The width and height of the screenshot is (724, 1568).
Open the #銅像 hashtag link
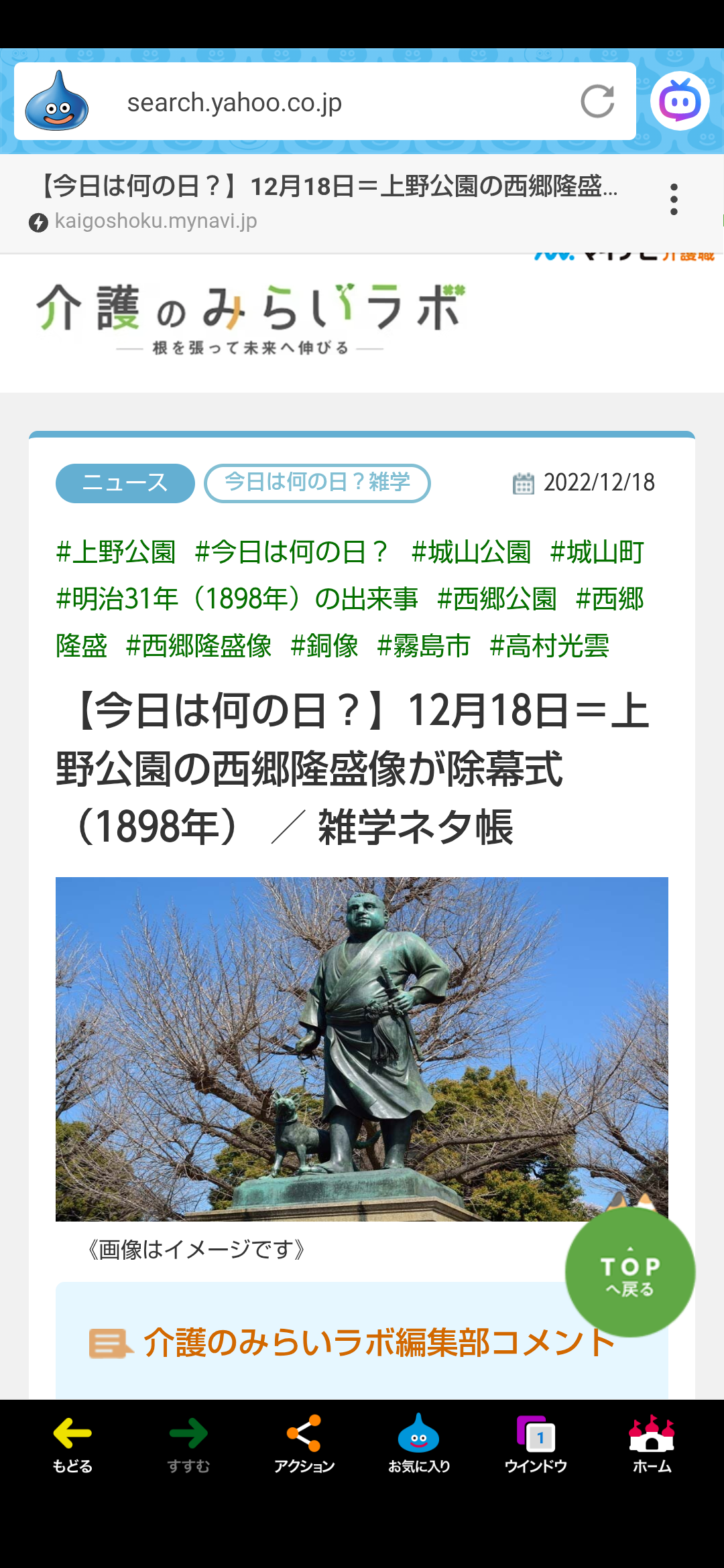pyautogui.click(x=324, y=647)
